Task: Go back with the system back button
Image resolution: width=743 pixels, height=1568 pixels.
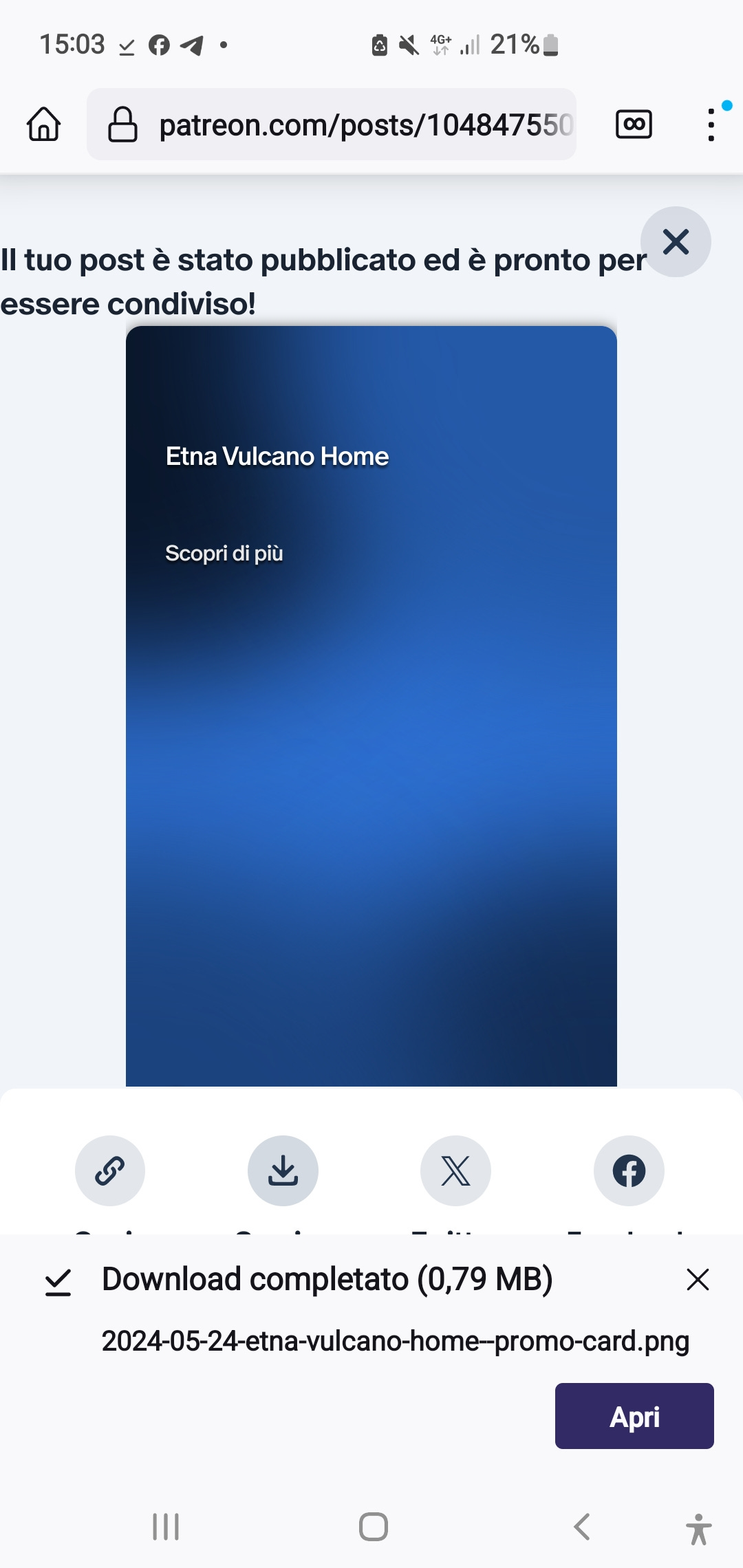Action: [x=582, y=1527]
